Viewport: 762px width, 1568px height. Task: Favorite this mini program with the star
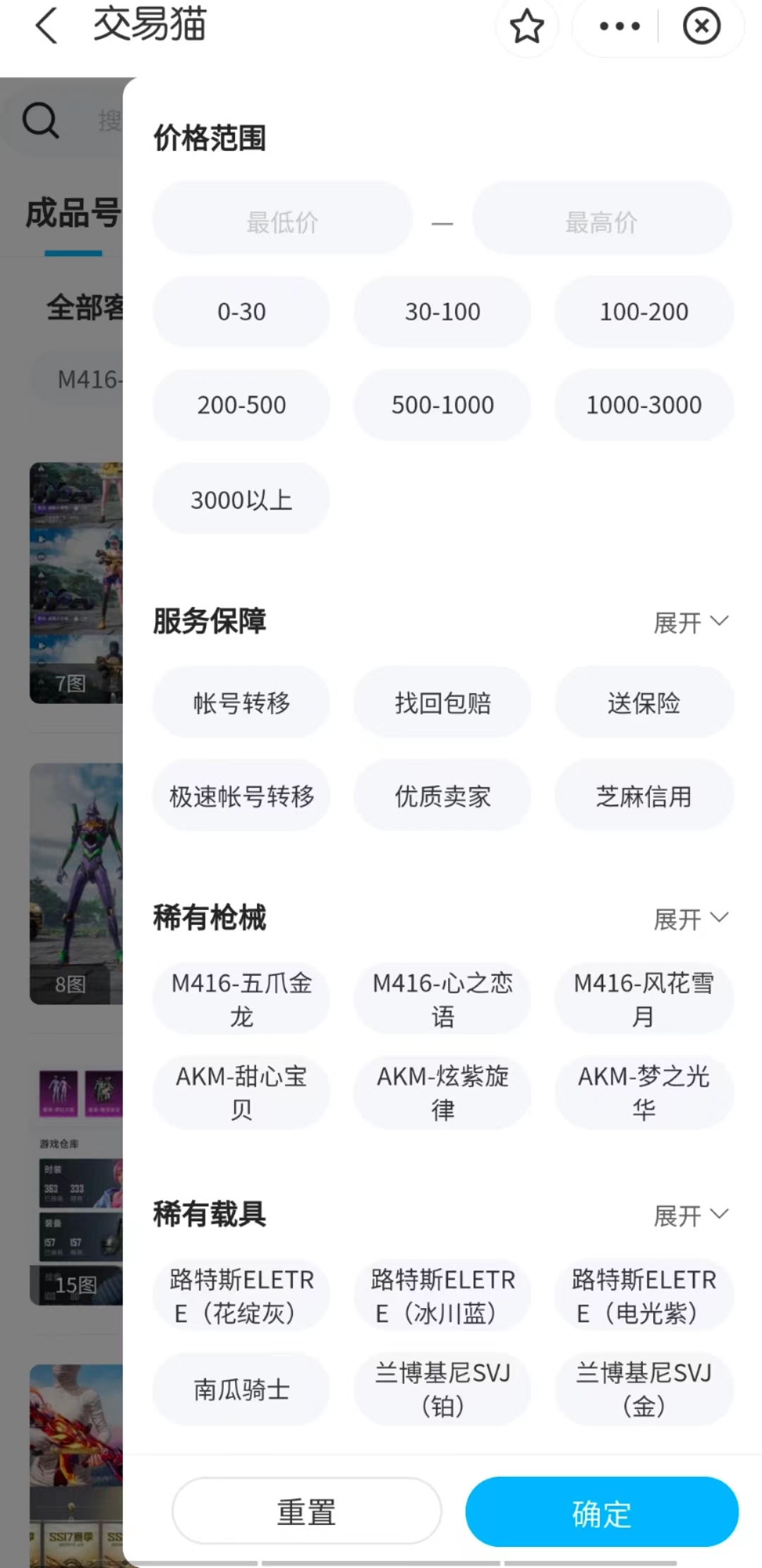pyautogui.click(x=526, y=27)
